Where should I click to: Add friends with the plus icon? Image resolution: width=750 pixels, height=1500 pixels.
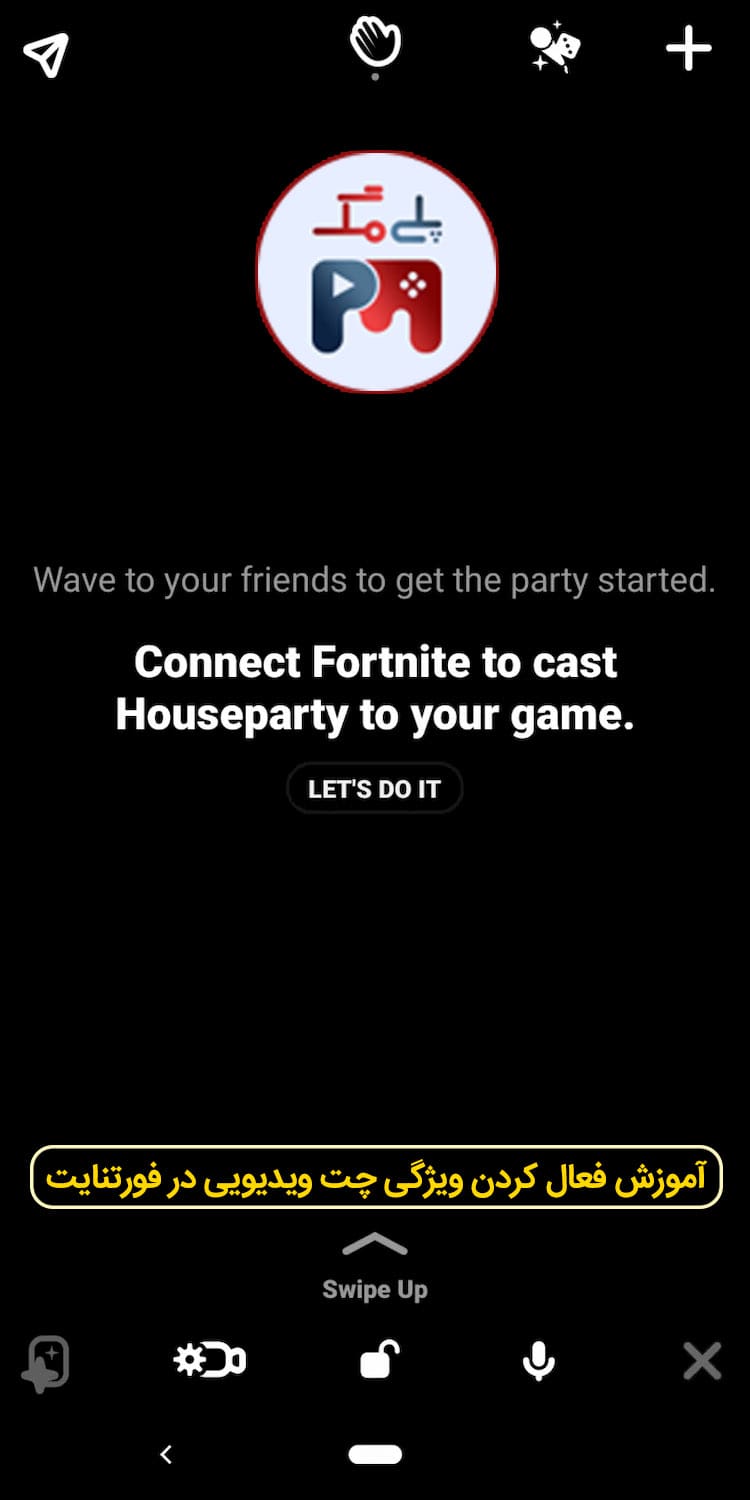(689, 49)
